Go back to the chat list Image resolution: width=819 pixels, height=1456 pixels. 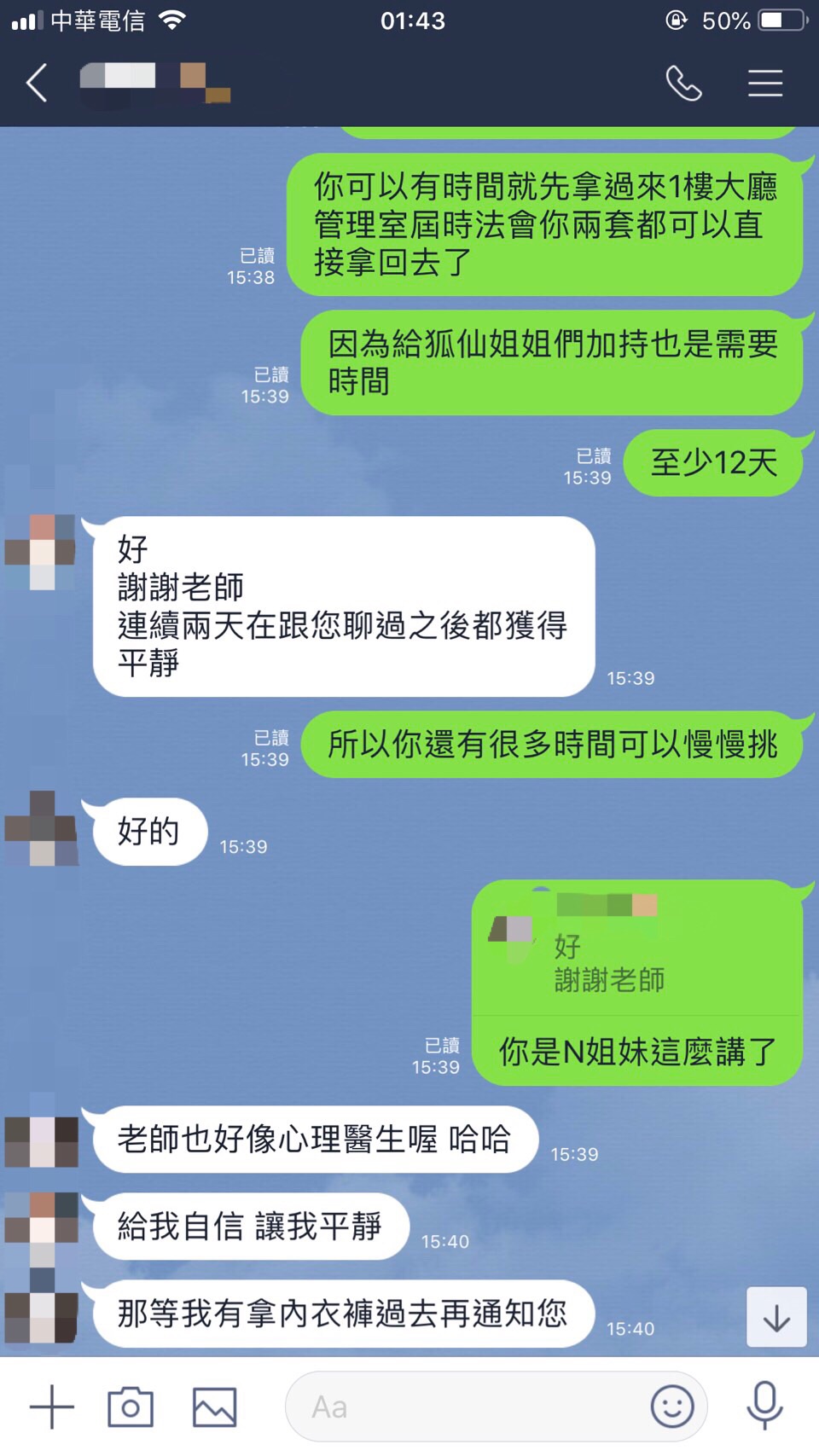pyautogui.click(x=37, y=83)
